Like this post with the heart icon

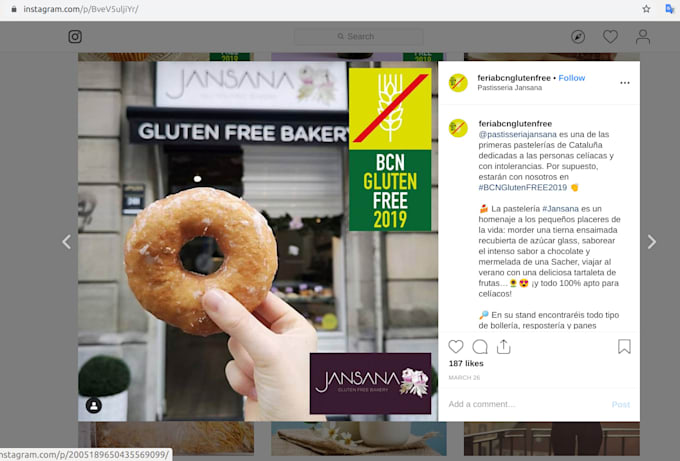coord(456,347)
